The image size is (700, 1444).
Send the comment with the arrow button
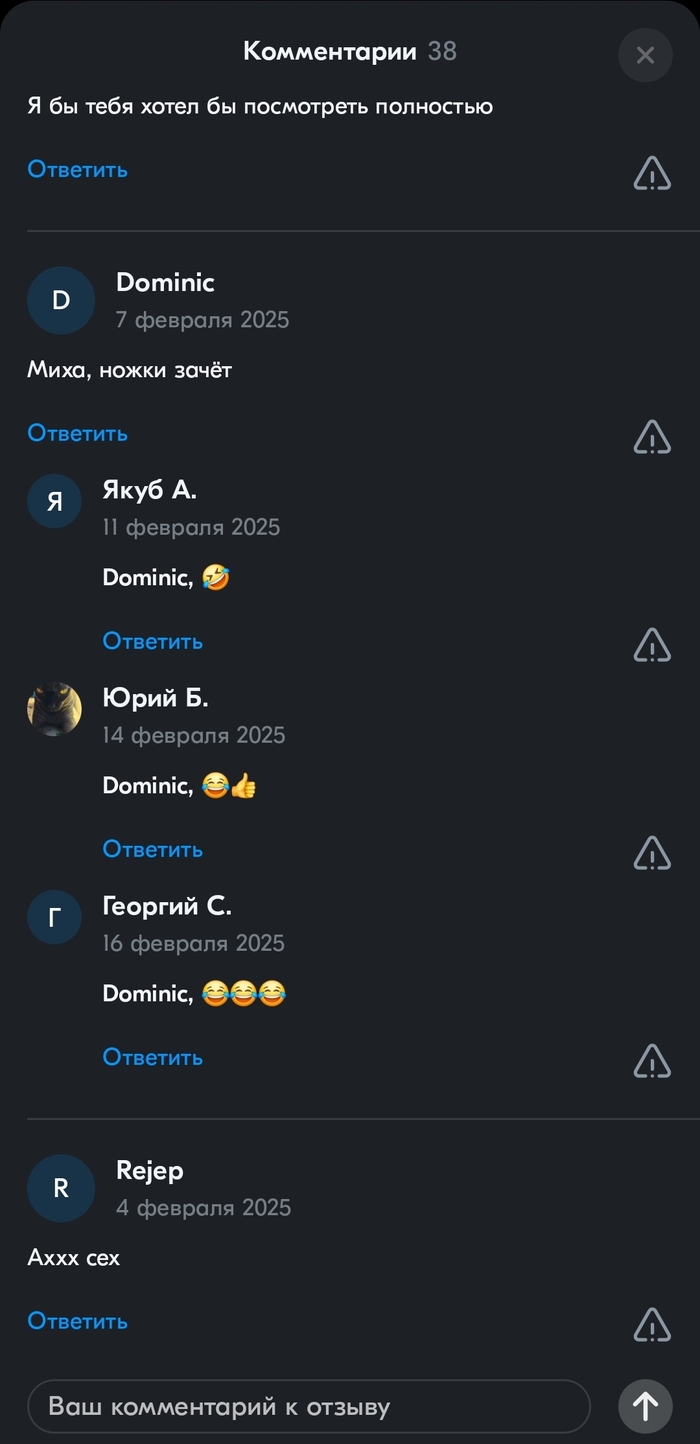point(645,1407)
